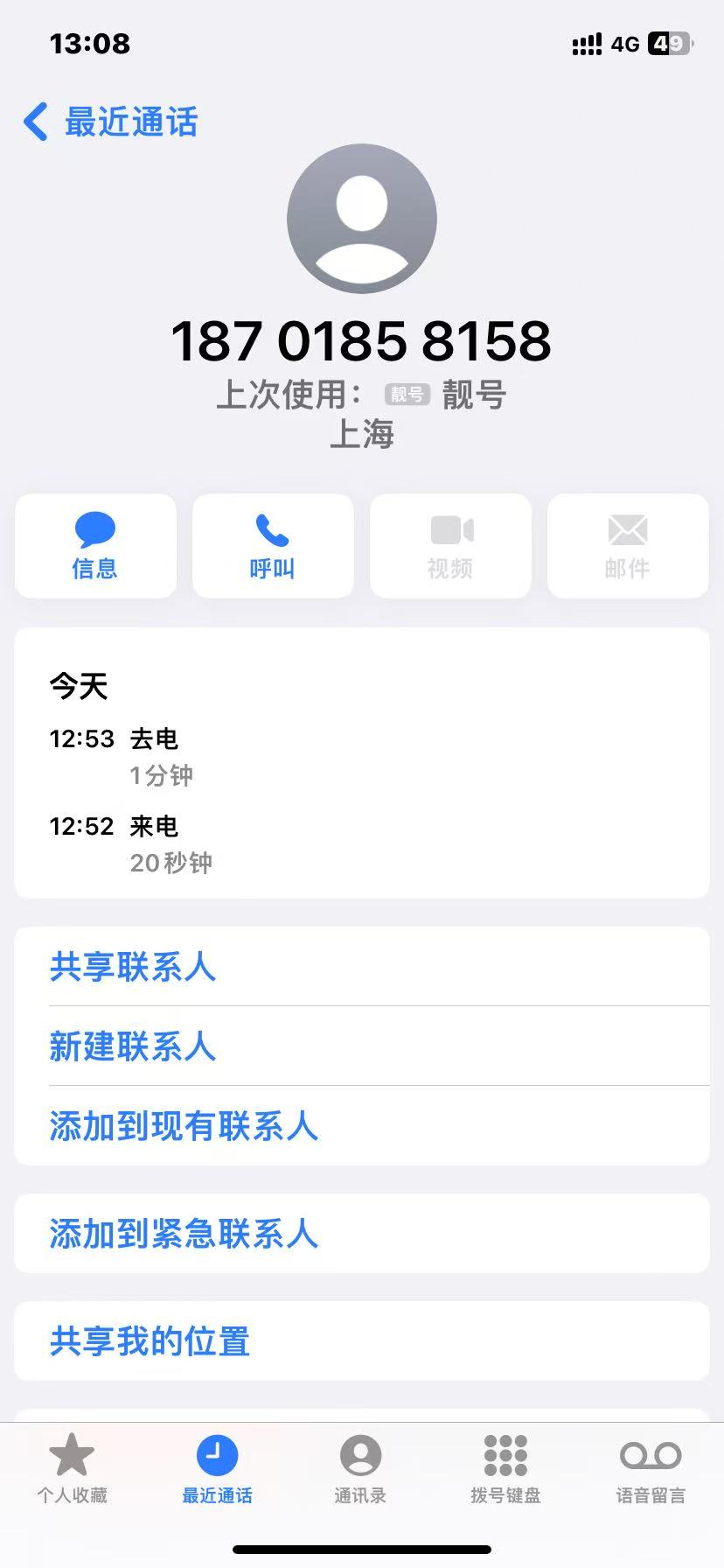
Task: Call this number with 呼叫 button
Action: pyautogui.click(x=273, y=546)
